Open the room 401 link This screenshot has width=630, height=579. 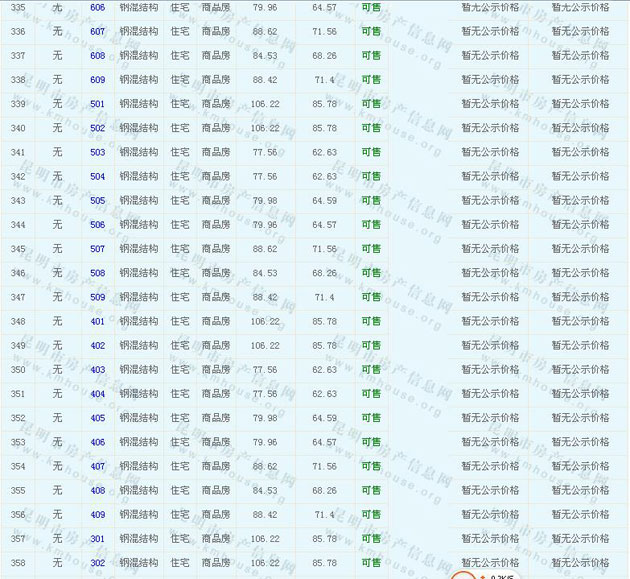tap(97, 321)
